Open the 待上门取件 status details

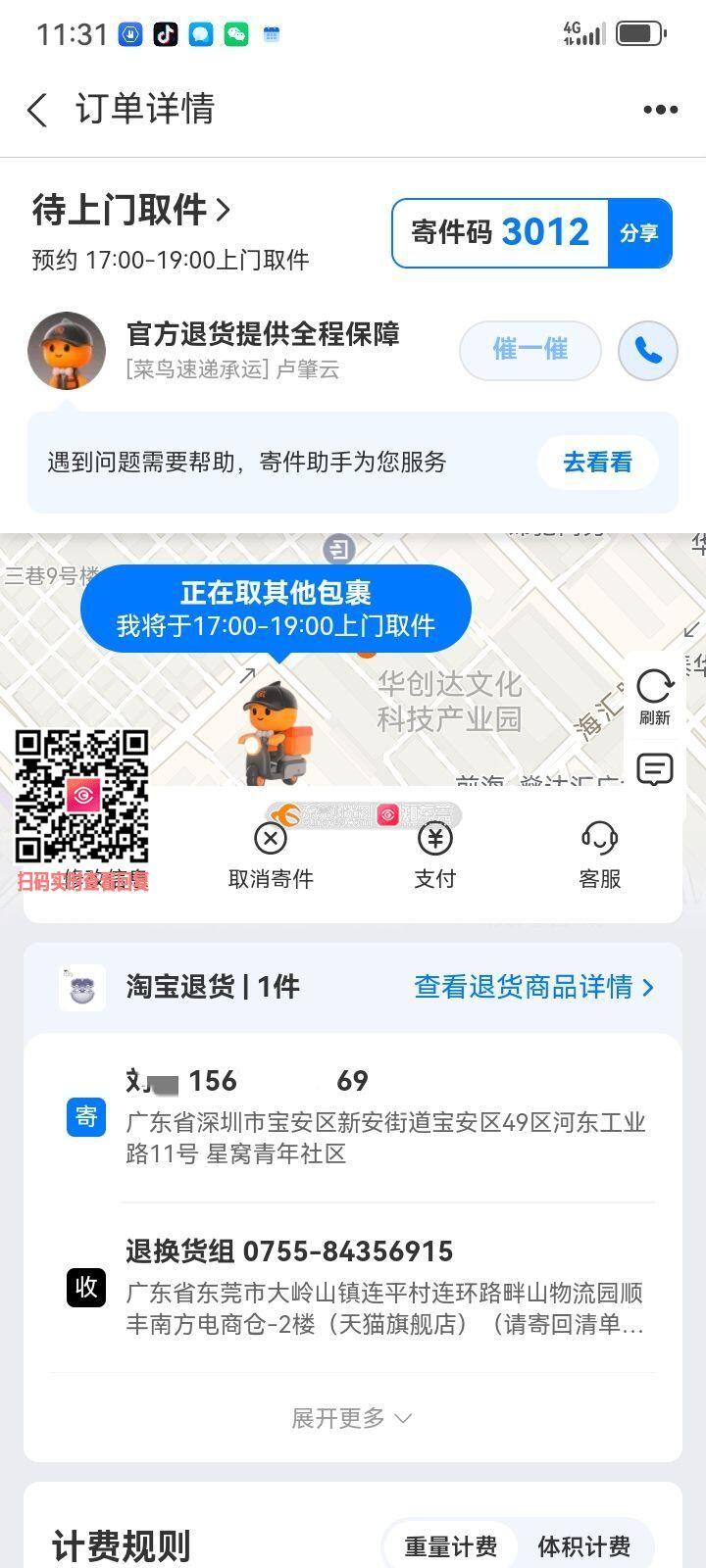[132, 210]
